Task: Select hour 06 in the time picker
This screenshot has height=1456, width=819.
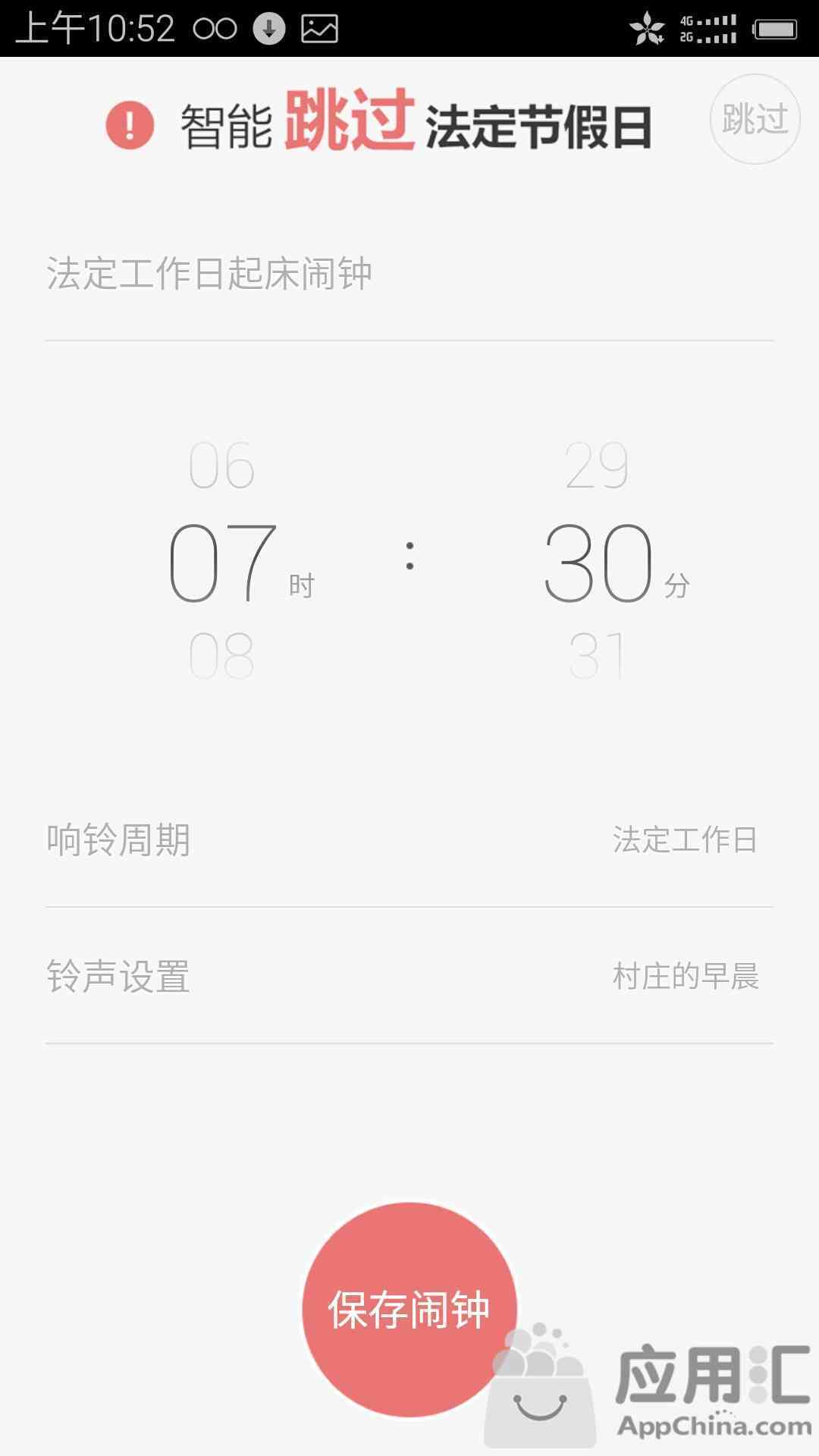Action: tap(221, 466)
